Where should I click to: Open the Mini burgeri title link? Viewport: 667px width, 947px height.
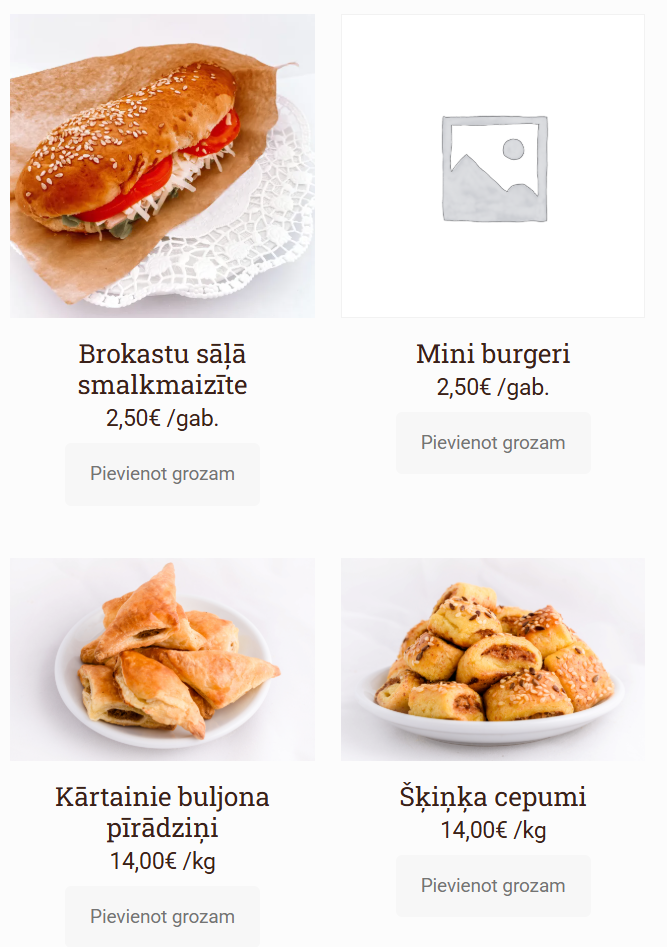(493, 354)
